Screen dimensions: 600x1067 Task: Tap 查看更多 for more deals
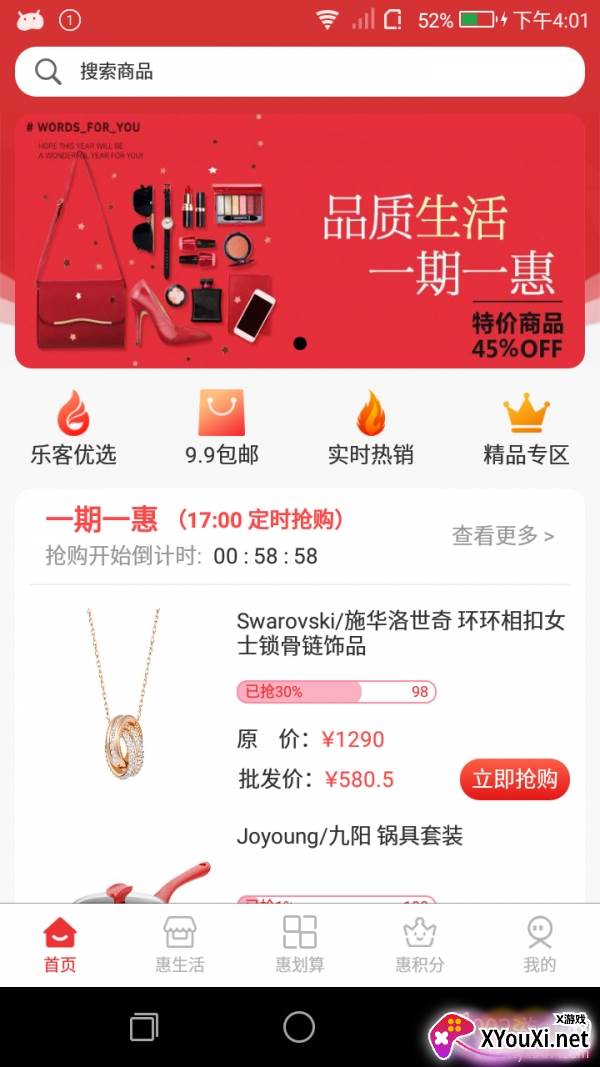[503, 536]
